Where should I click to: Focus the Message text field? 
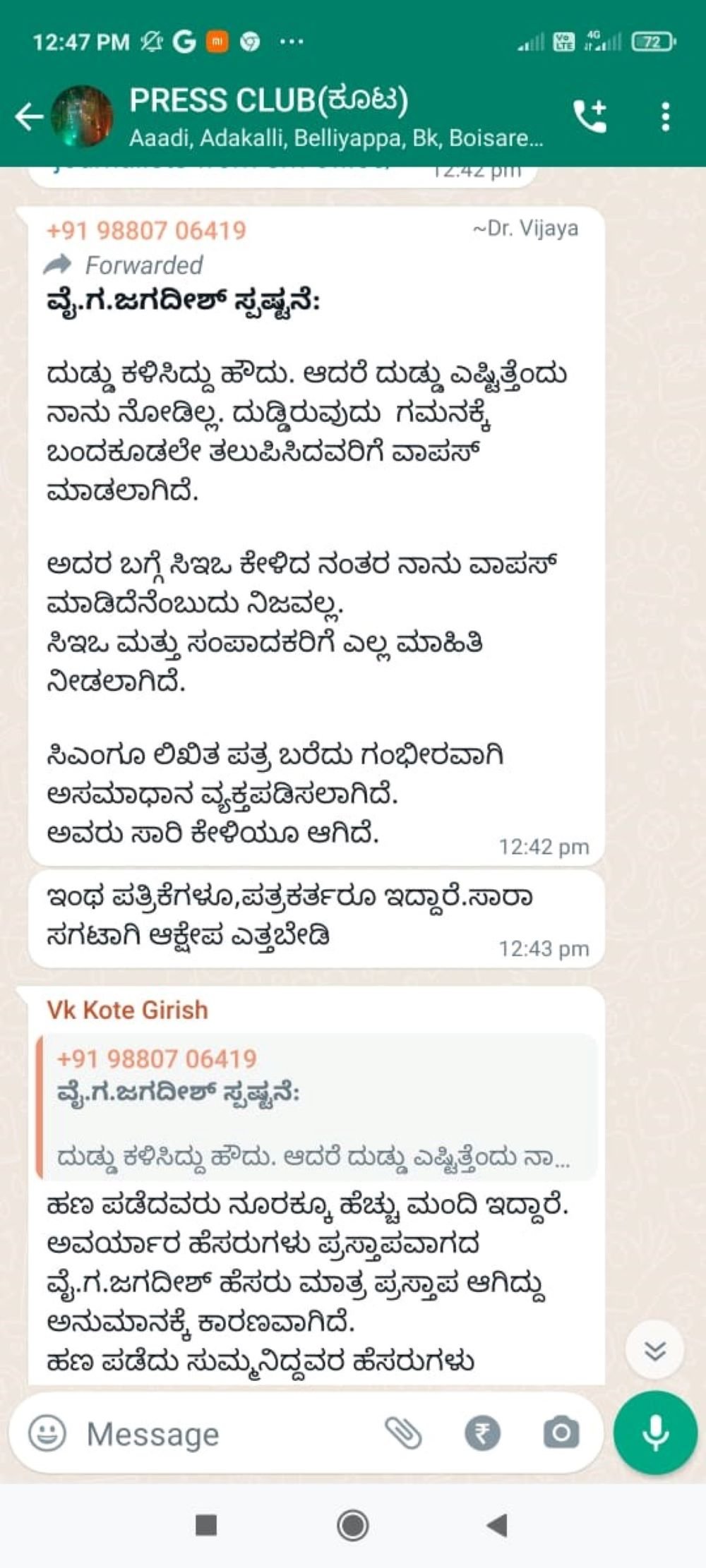coord(226,1435)
